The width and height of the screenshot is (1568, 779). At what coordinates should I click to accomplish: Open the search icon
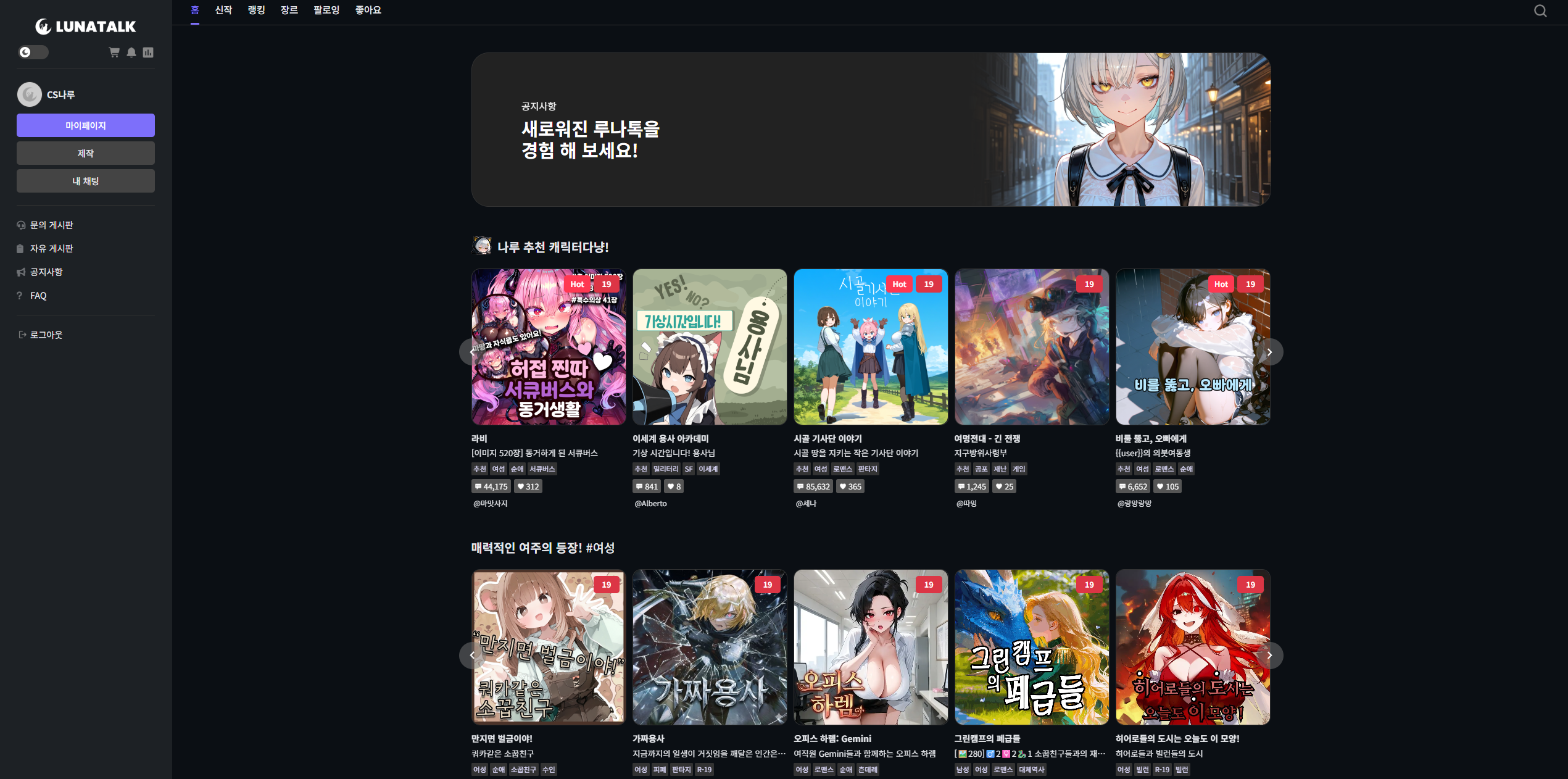pyautogui.click(x=1540, y=10)
